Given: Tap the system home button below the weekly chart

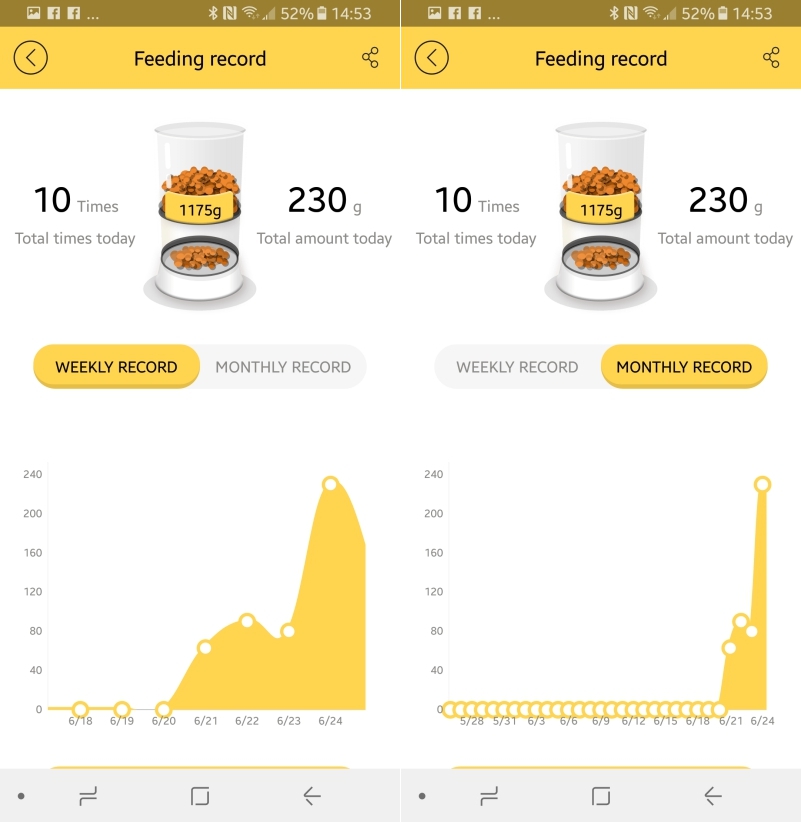Looking at the screenshot, I should coord(200,796).
